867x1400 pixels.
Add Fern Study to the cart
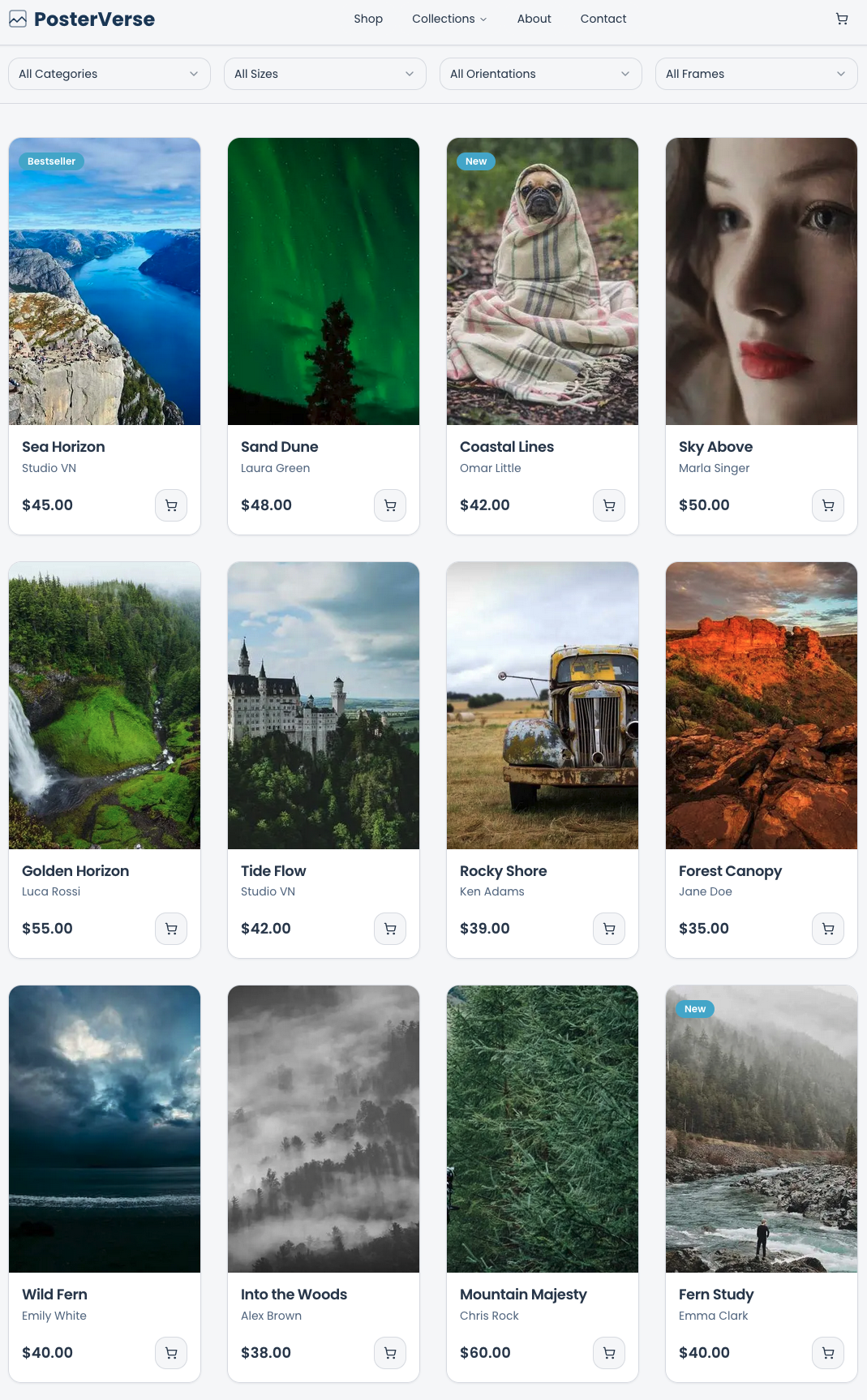827,1353
